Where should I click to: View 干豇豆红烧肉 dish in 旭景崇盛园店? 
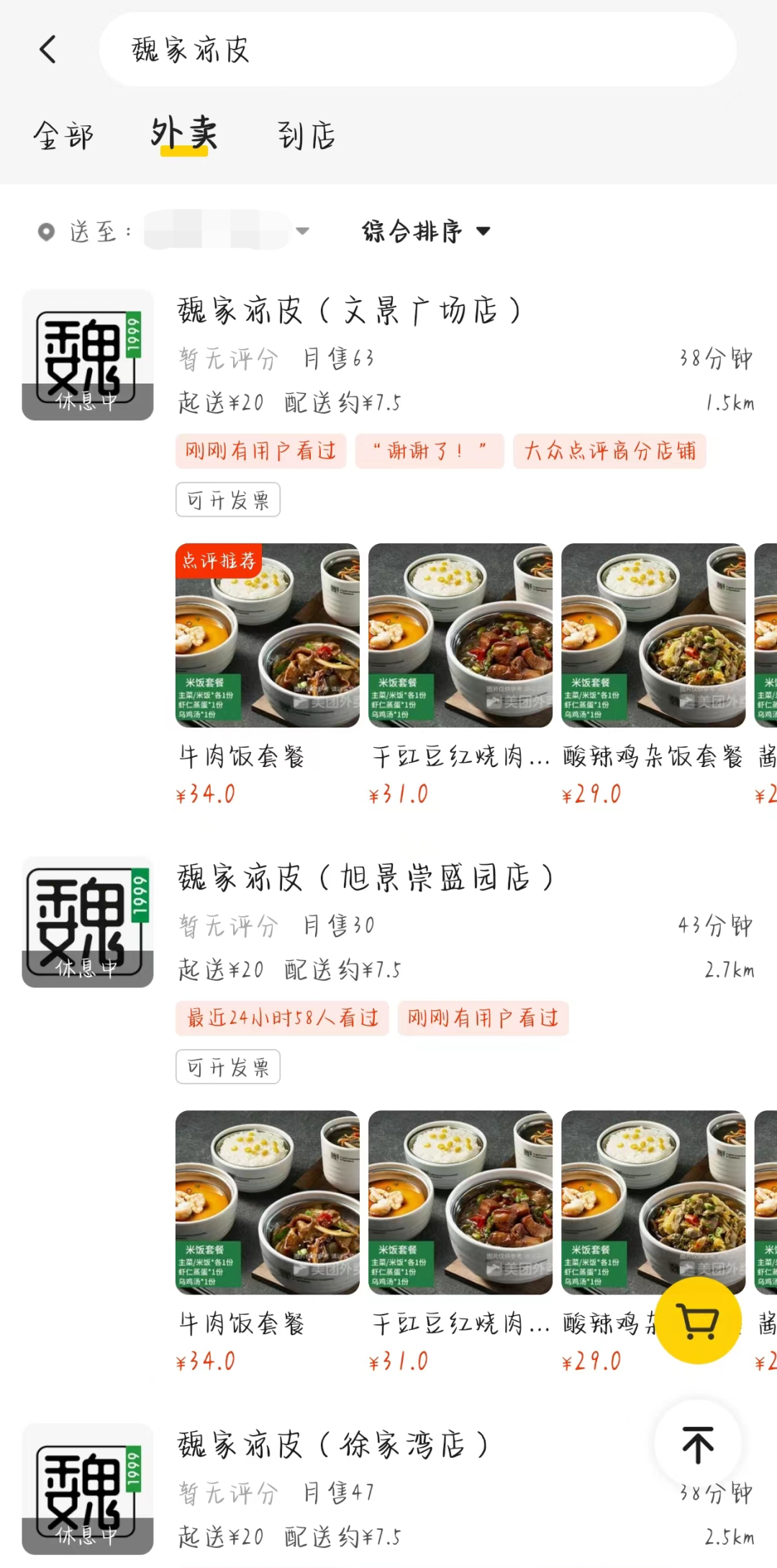[460, 1202]
